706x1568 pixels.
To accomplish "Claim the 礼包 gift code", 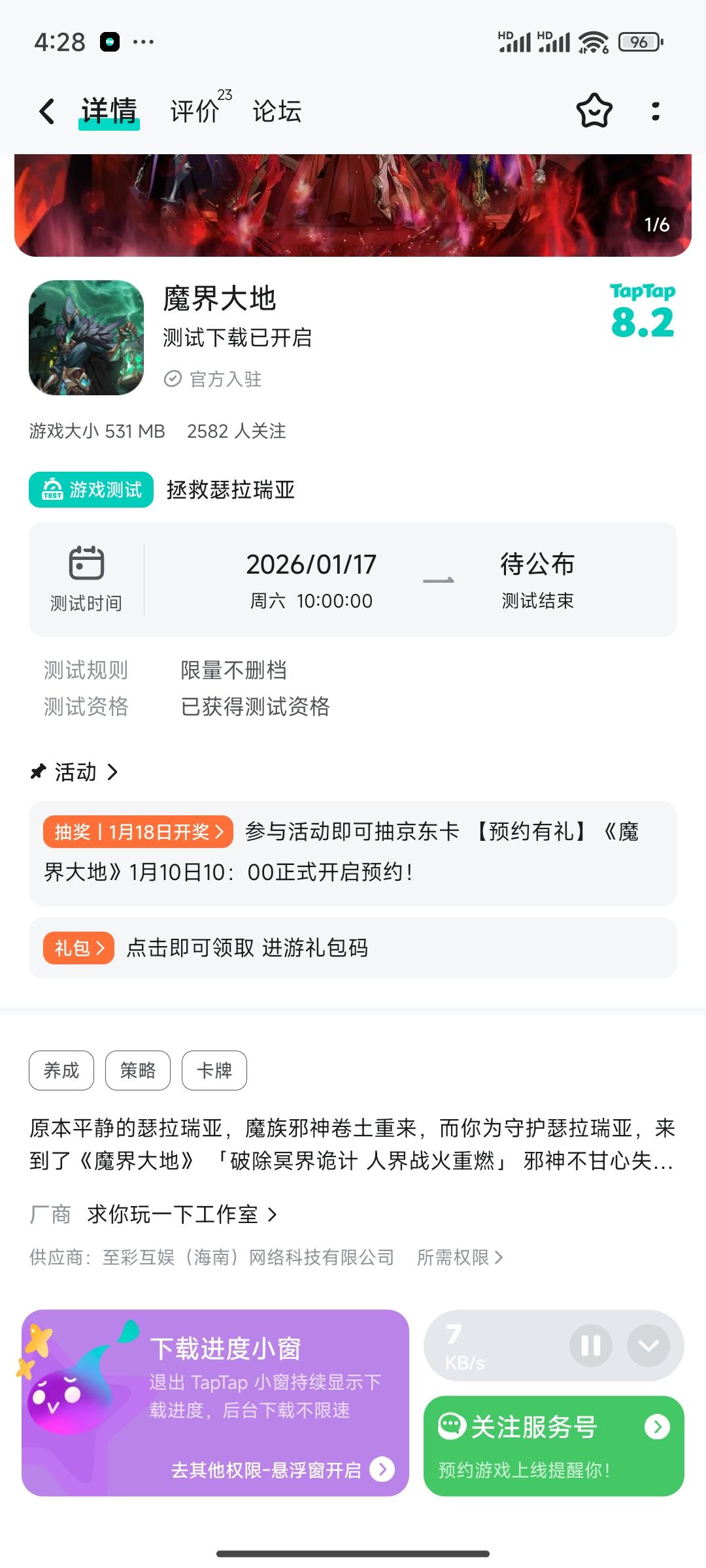I will [x=78, y=948].
